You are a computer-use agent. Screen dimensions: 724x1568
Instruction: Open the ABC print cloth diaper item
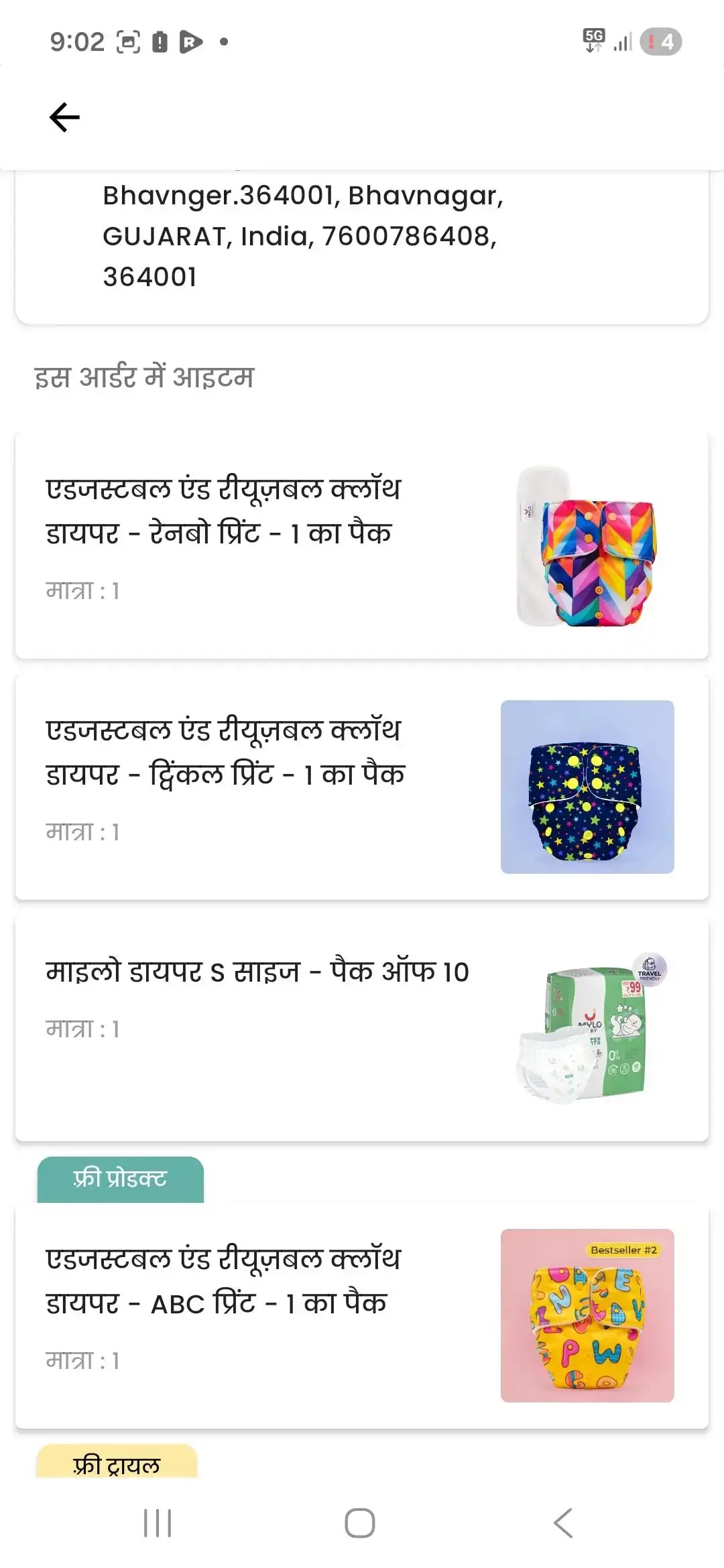pos(362,1316)
